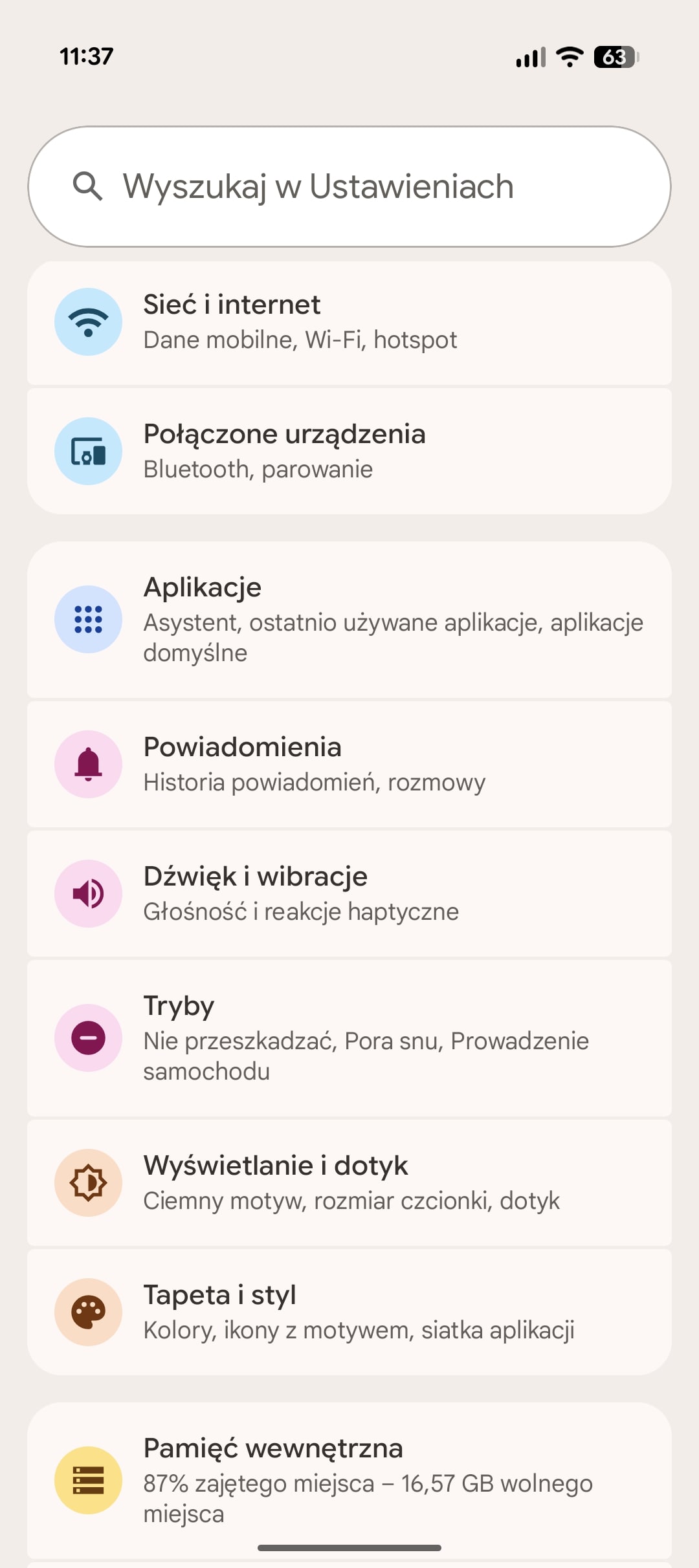Go to Połączone urządzenia
699x1568 pixels.
[x=349, y=452]
